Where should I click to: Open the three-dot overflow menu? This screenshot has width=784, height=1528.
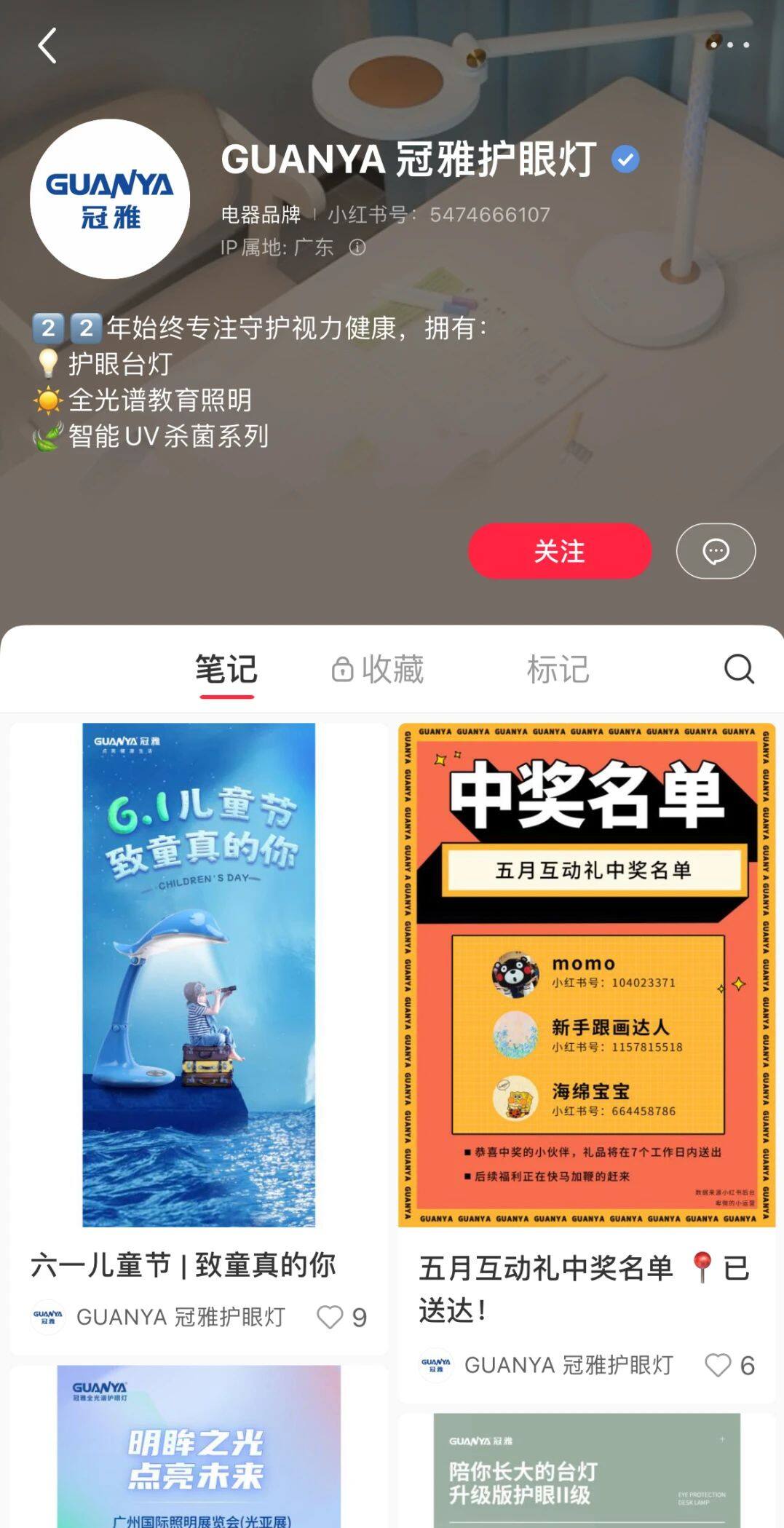click(729, 45)
